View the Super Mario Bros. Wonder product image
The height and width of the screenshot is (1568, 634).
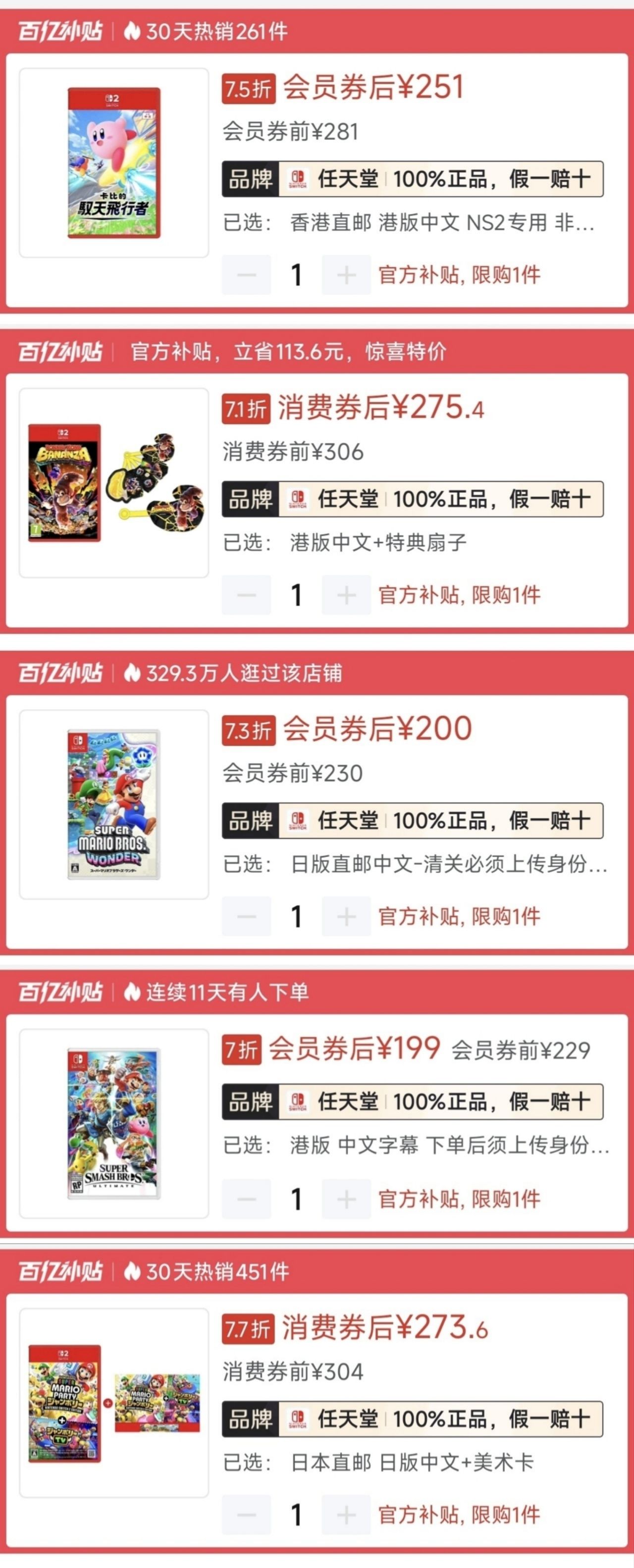pyautogui.click(x=114, y=804)
